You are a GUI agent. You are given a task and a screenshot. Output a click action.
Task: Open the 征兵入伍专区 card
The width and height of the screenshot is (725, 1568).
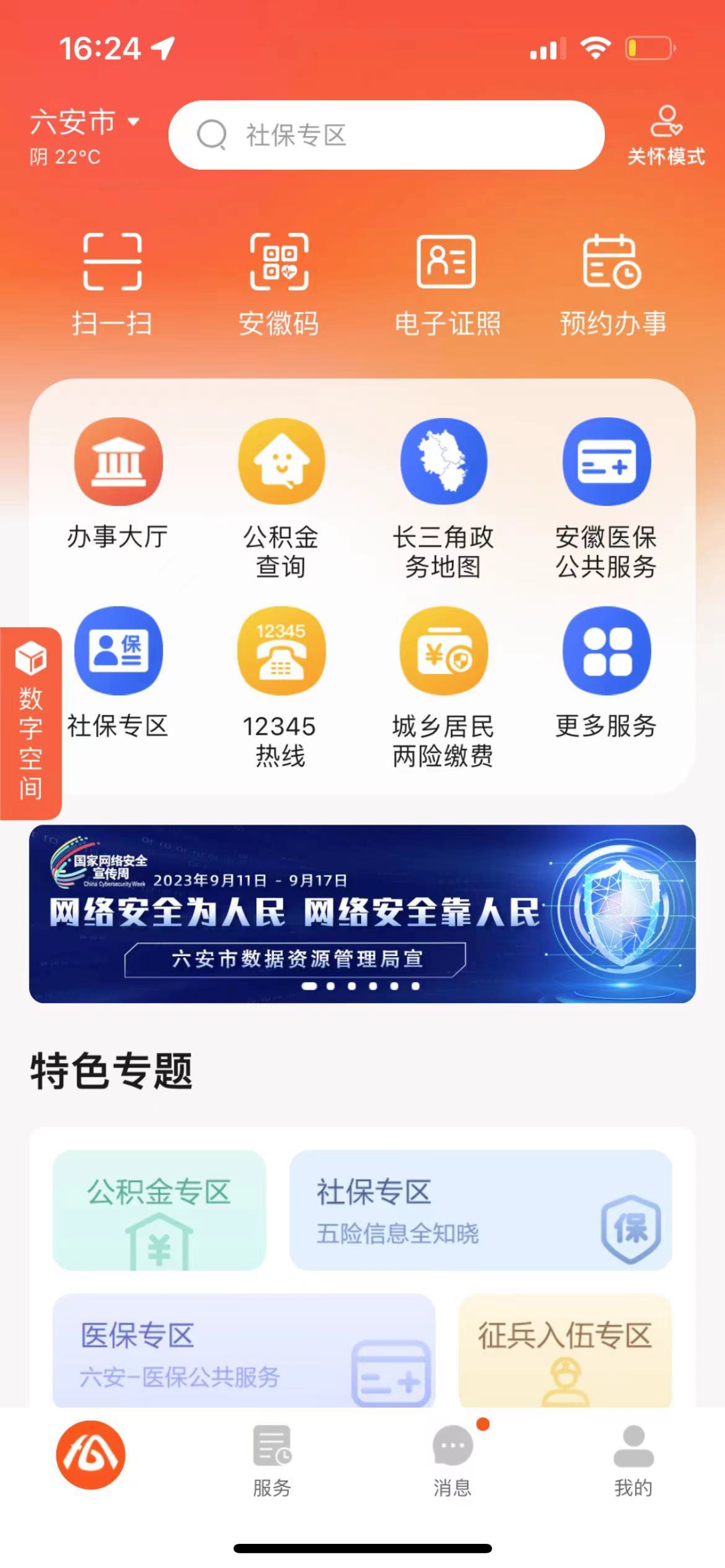point(565,1350)
